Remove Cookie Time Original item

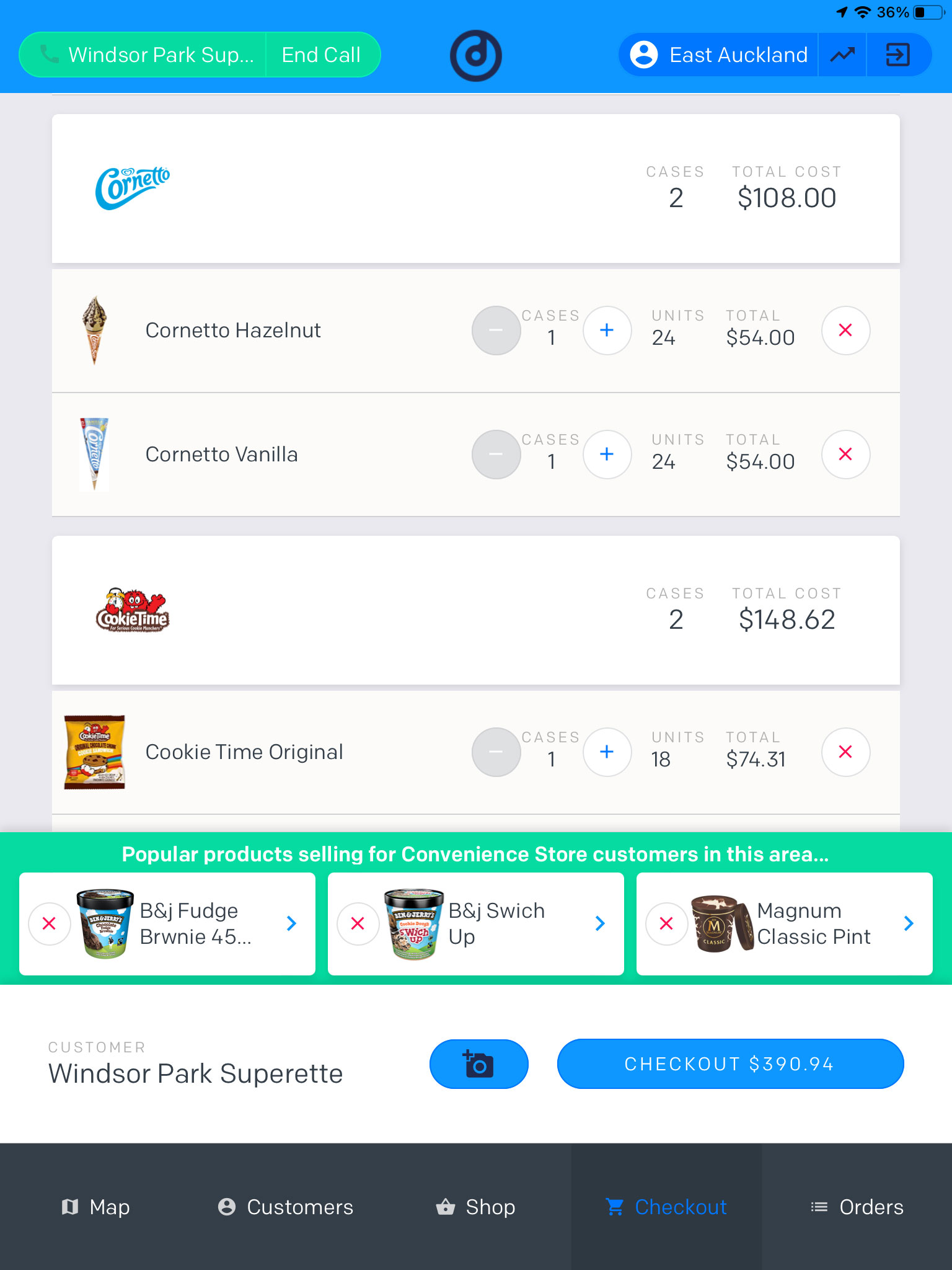coord(845,752)
